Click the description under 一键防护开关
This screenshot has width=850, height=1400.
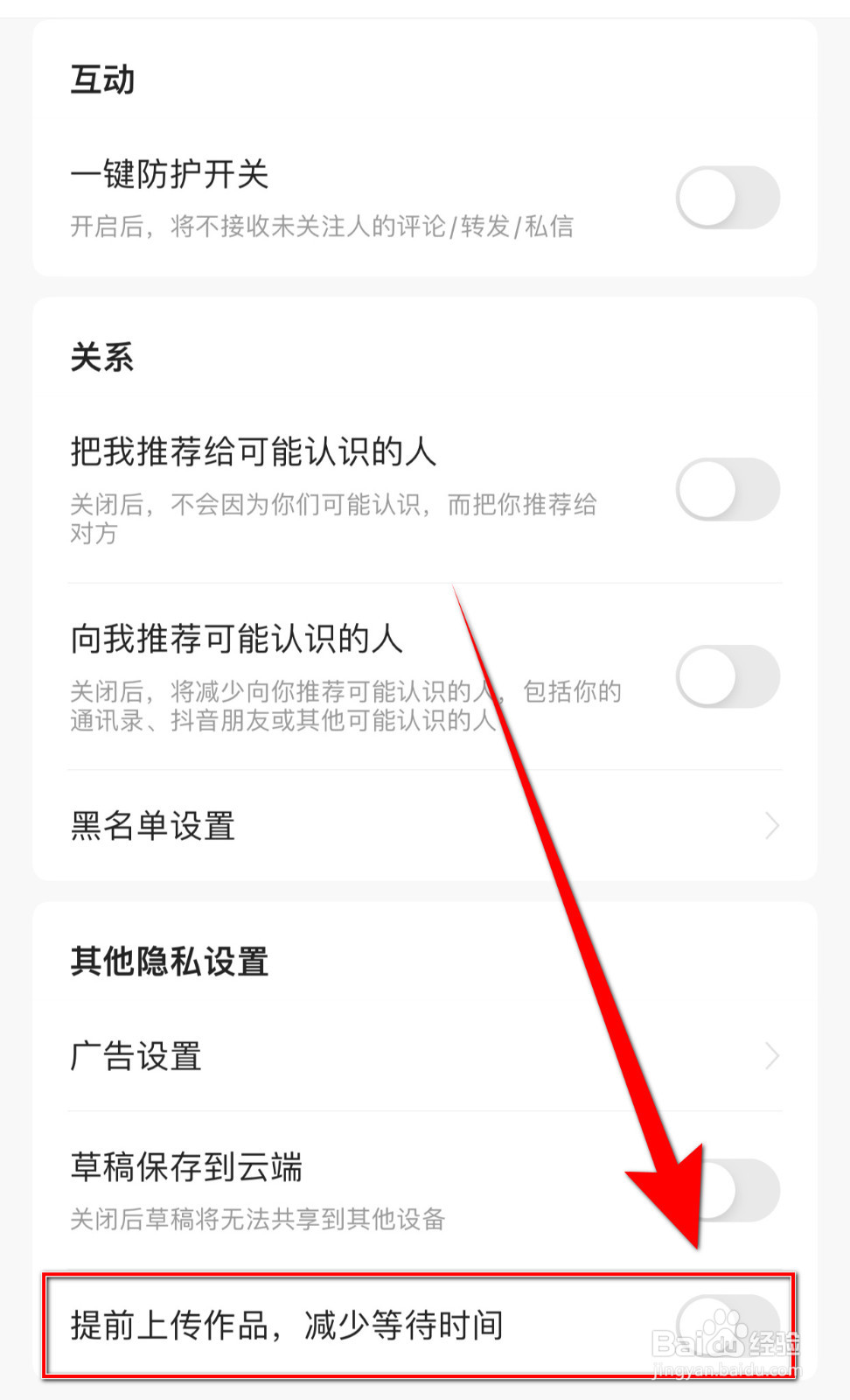[x=322, y=226]
